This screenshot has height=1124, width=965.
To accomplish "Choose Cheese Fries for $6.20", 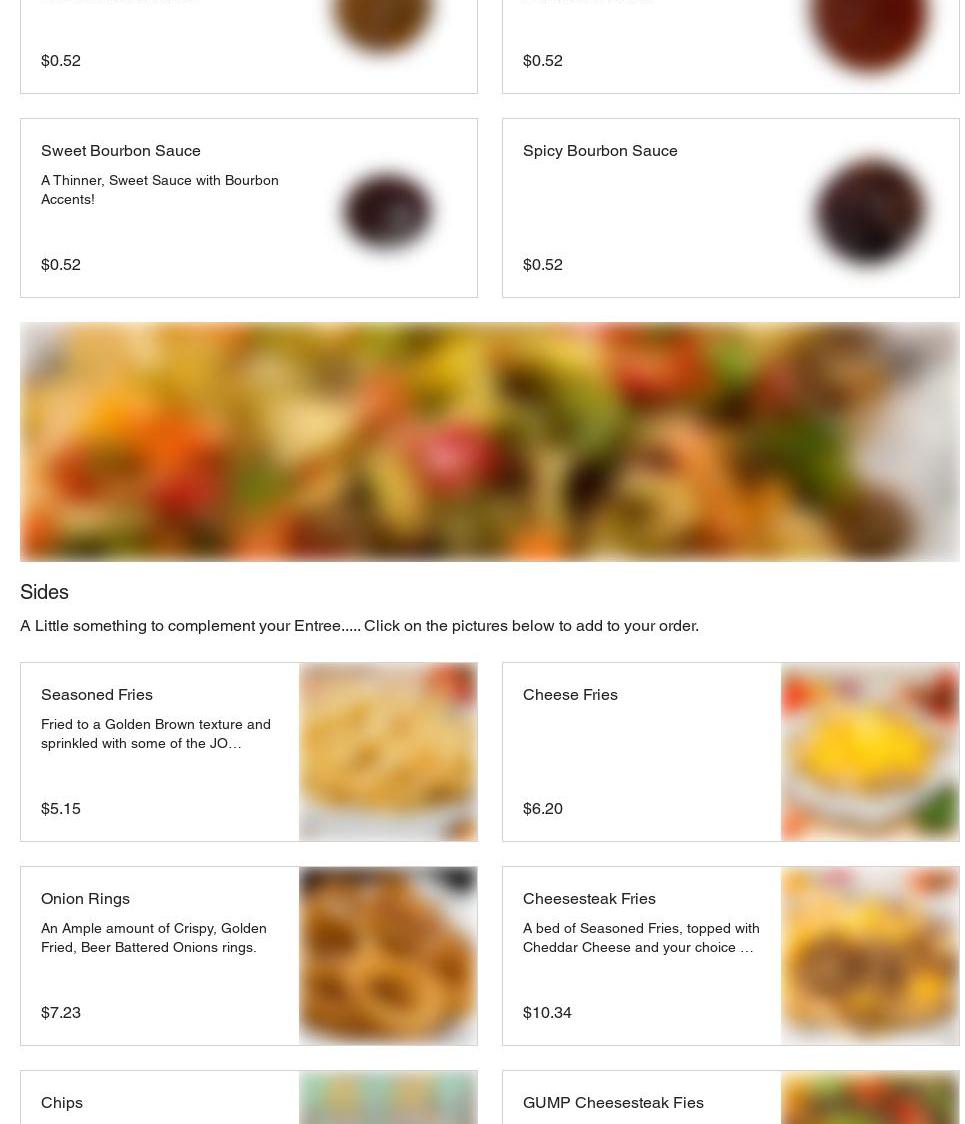I will (730, 751).
